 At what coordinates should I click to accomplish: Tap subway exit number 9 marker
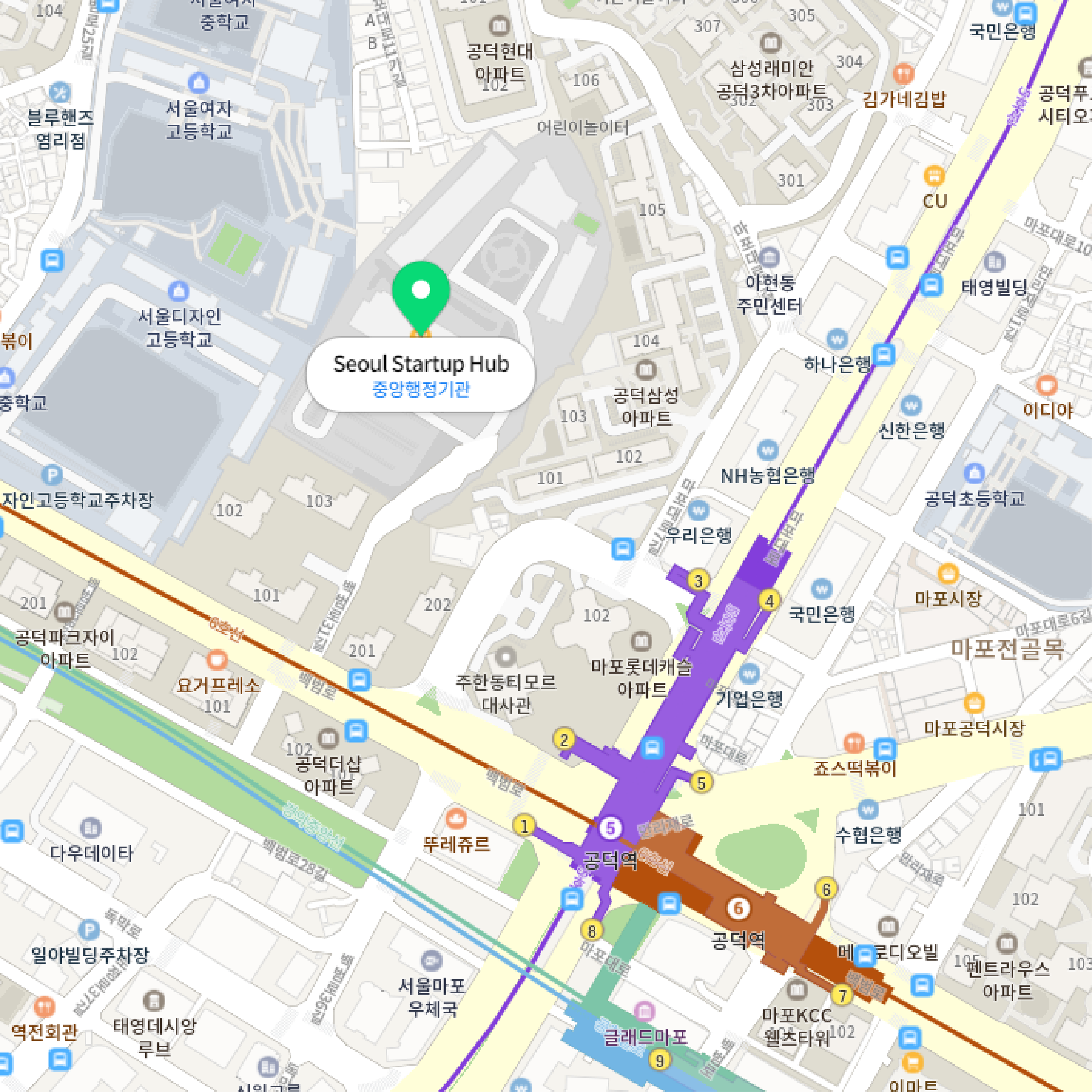point(659,1060)
